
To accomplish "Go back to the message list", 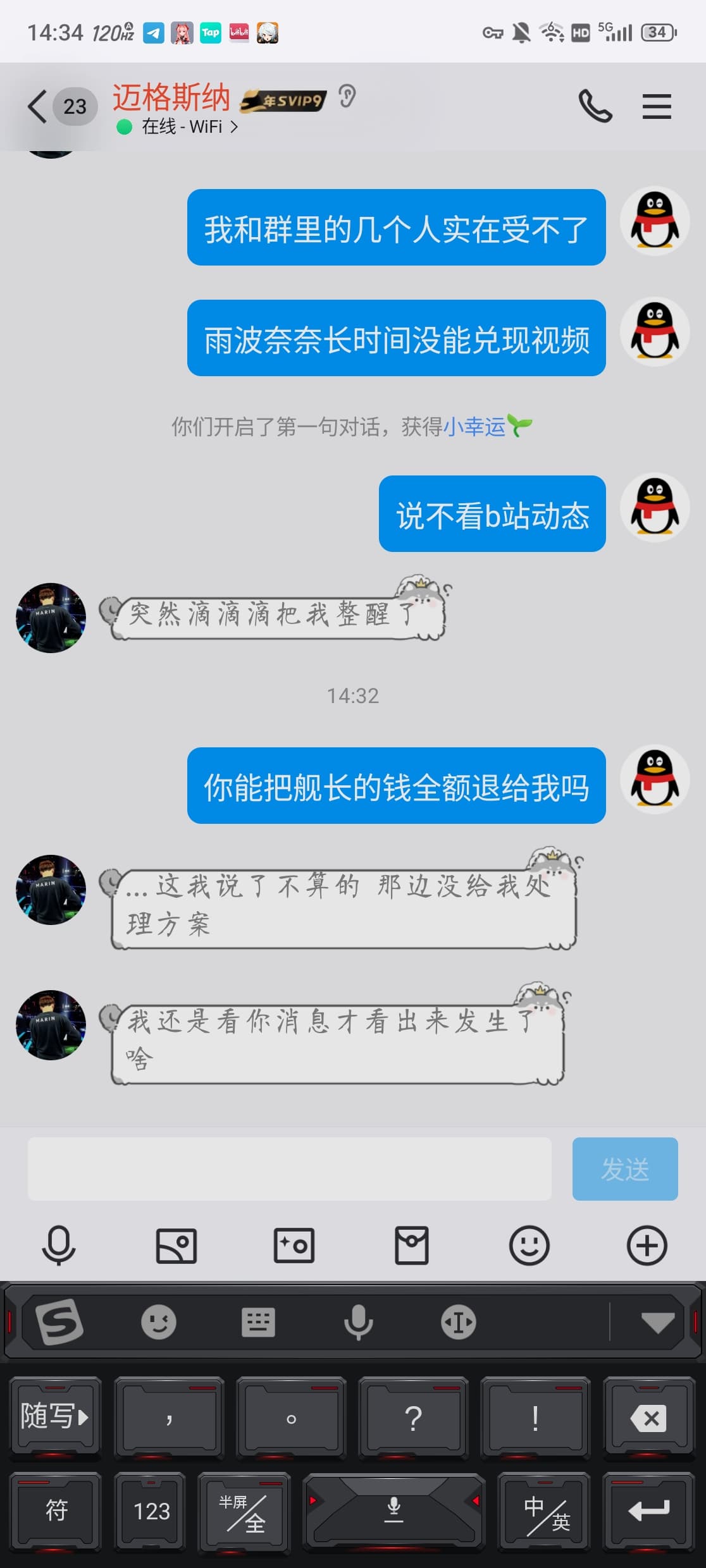I will coord(38,106).
